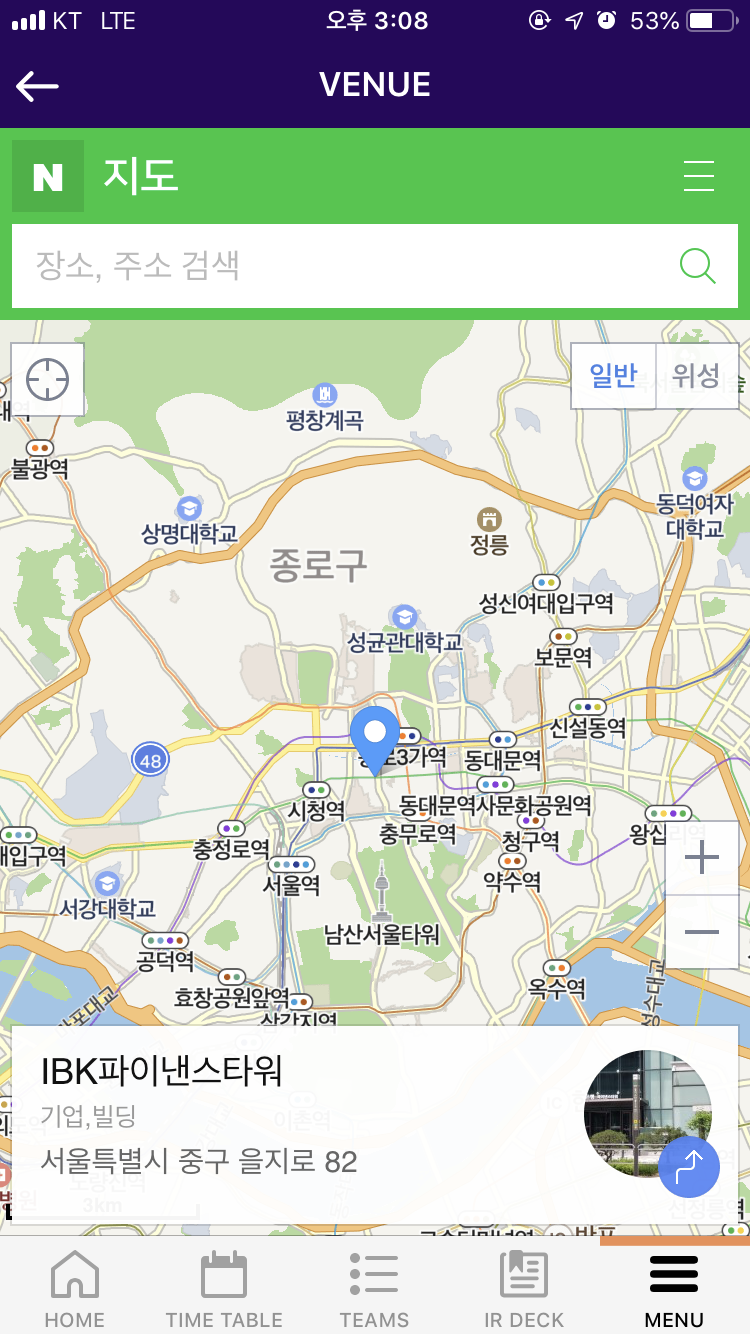
Task: Tap the green search magnifier icon
Action: tap(697, 266)
